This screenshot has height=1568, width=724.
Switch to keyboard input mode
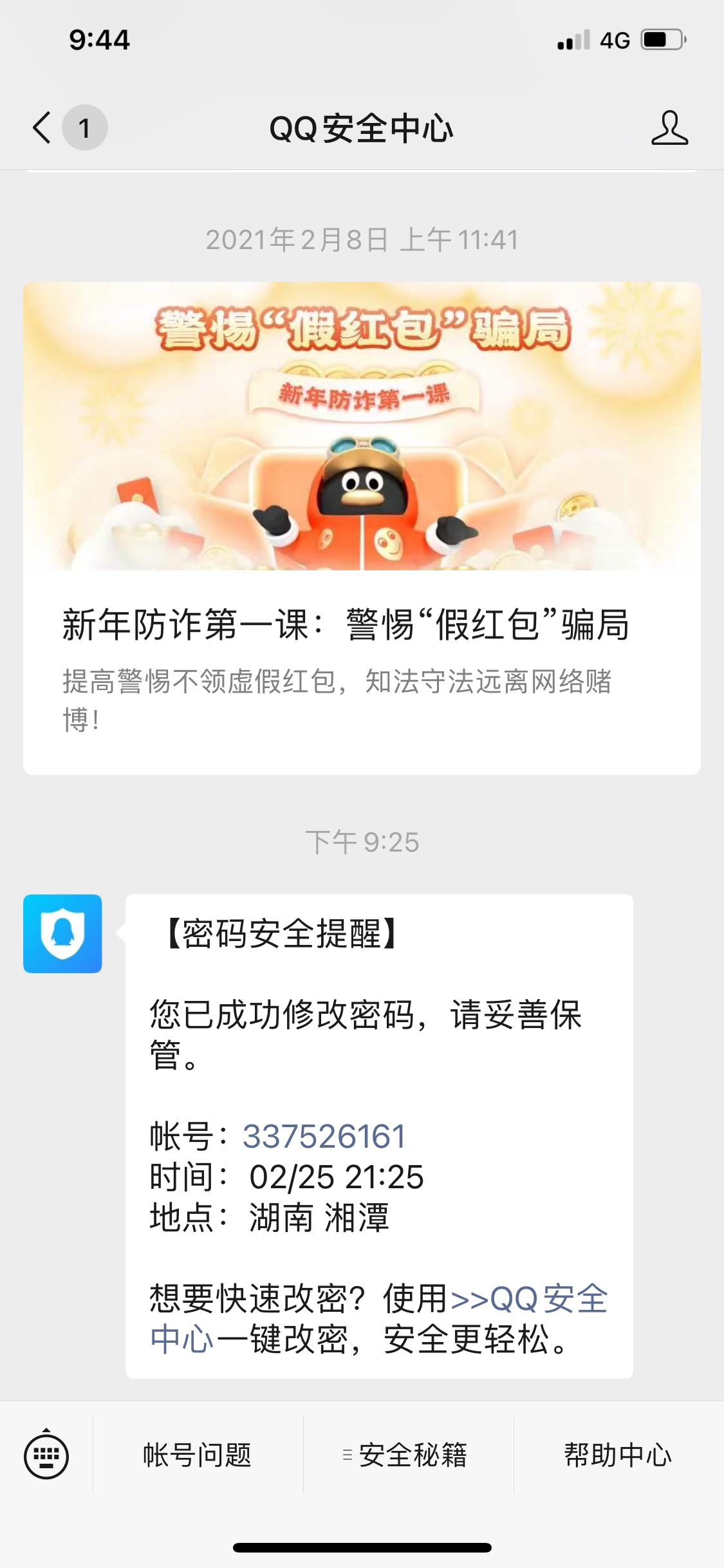(x=46, y=1455)
